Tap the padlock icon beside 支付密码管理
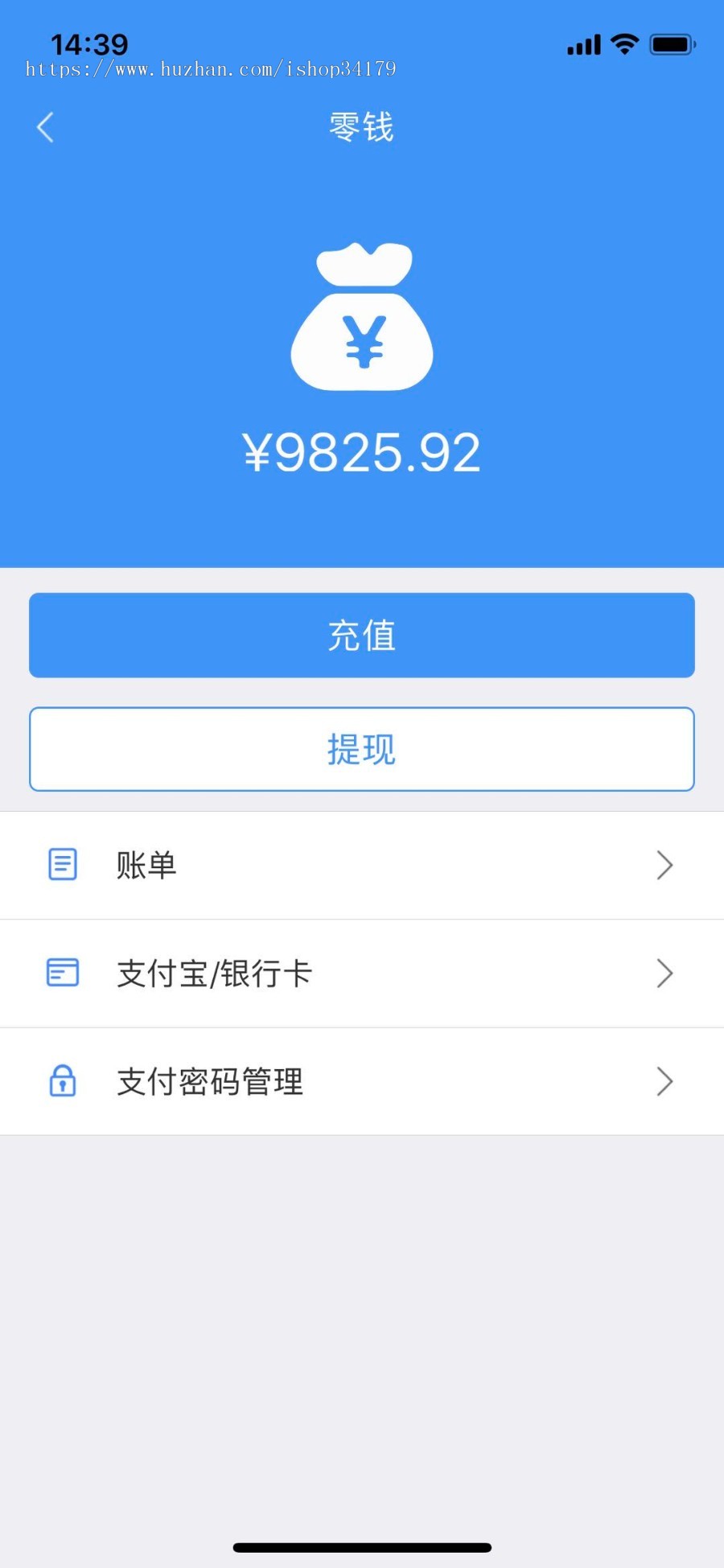The image size is (724, 1568). (x=63, y=1082)
